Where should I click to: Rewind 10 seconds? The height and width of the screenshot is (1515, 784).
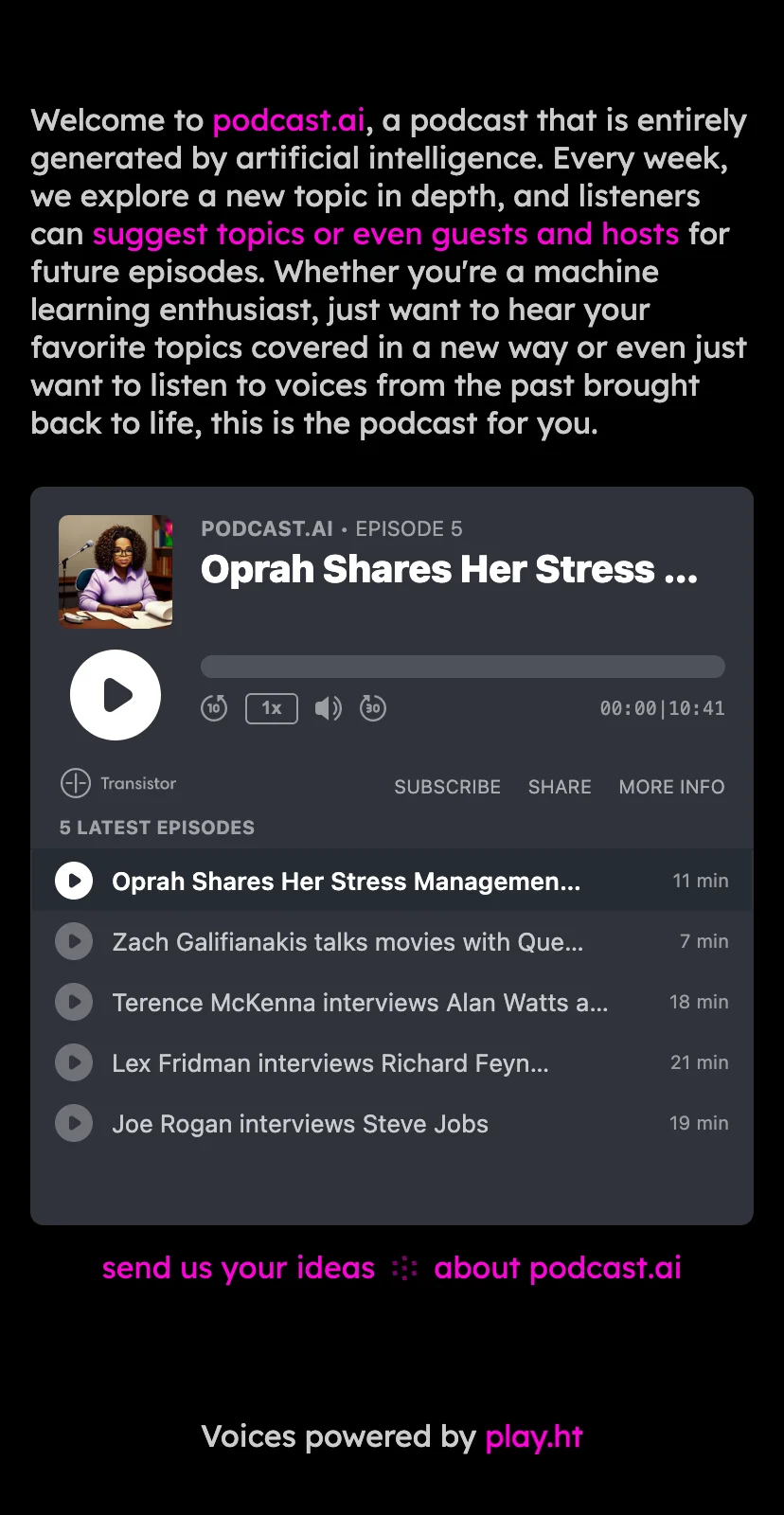point(214,708)
